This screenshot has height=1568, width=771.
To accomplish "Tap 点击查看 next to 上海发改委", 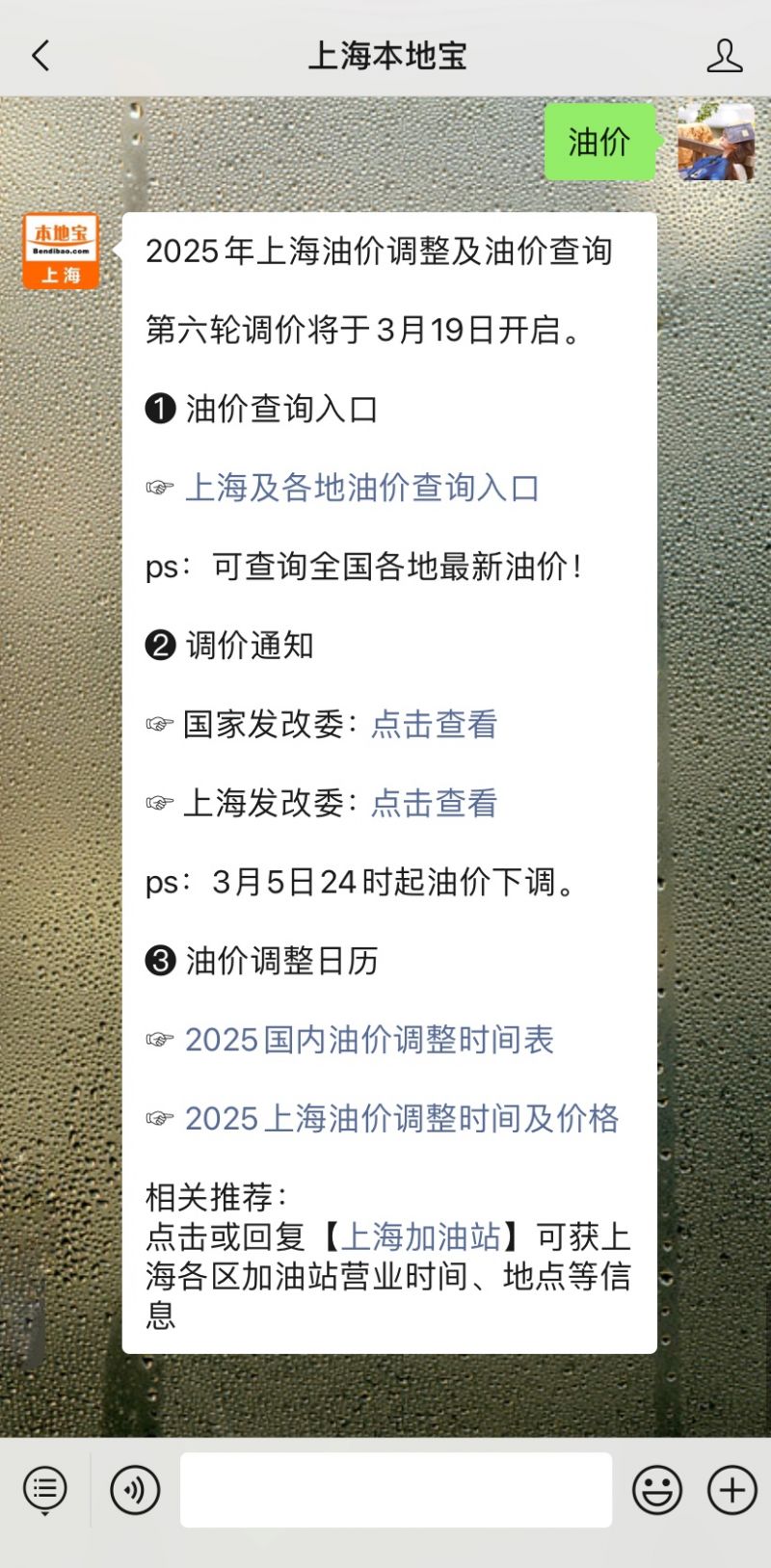I will tap(434, 803).
